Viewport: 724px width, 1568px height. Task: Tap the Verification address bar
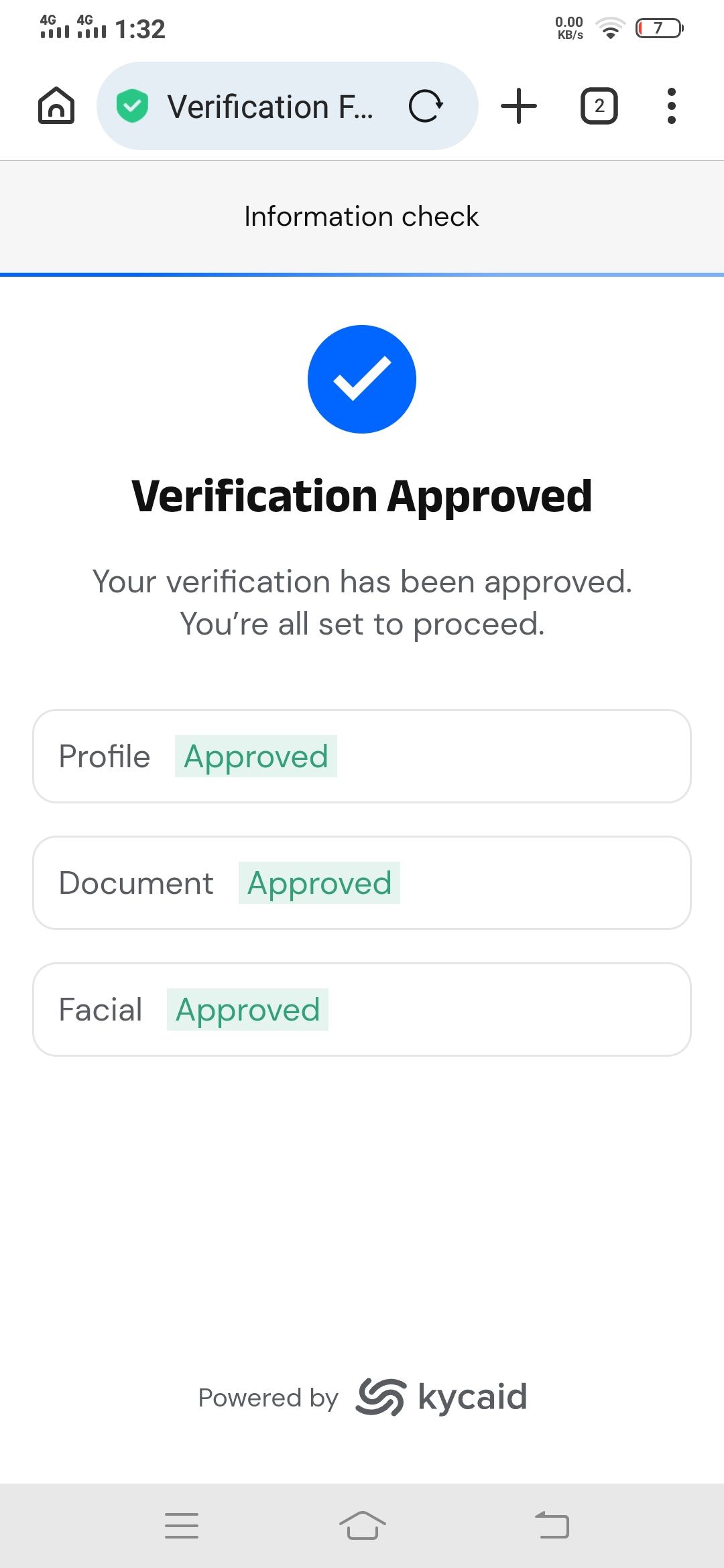coord(269,107)
